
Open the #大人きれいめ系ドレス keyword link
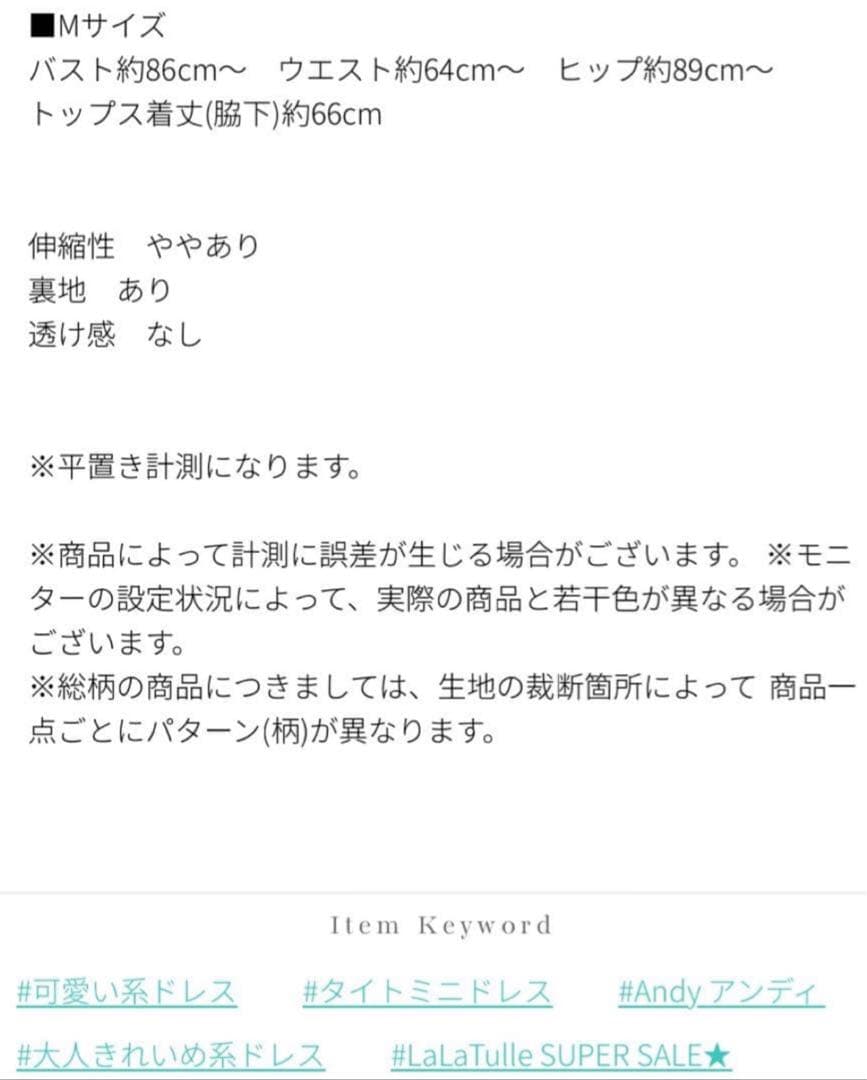171,1054
